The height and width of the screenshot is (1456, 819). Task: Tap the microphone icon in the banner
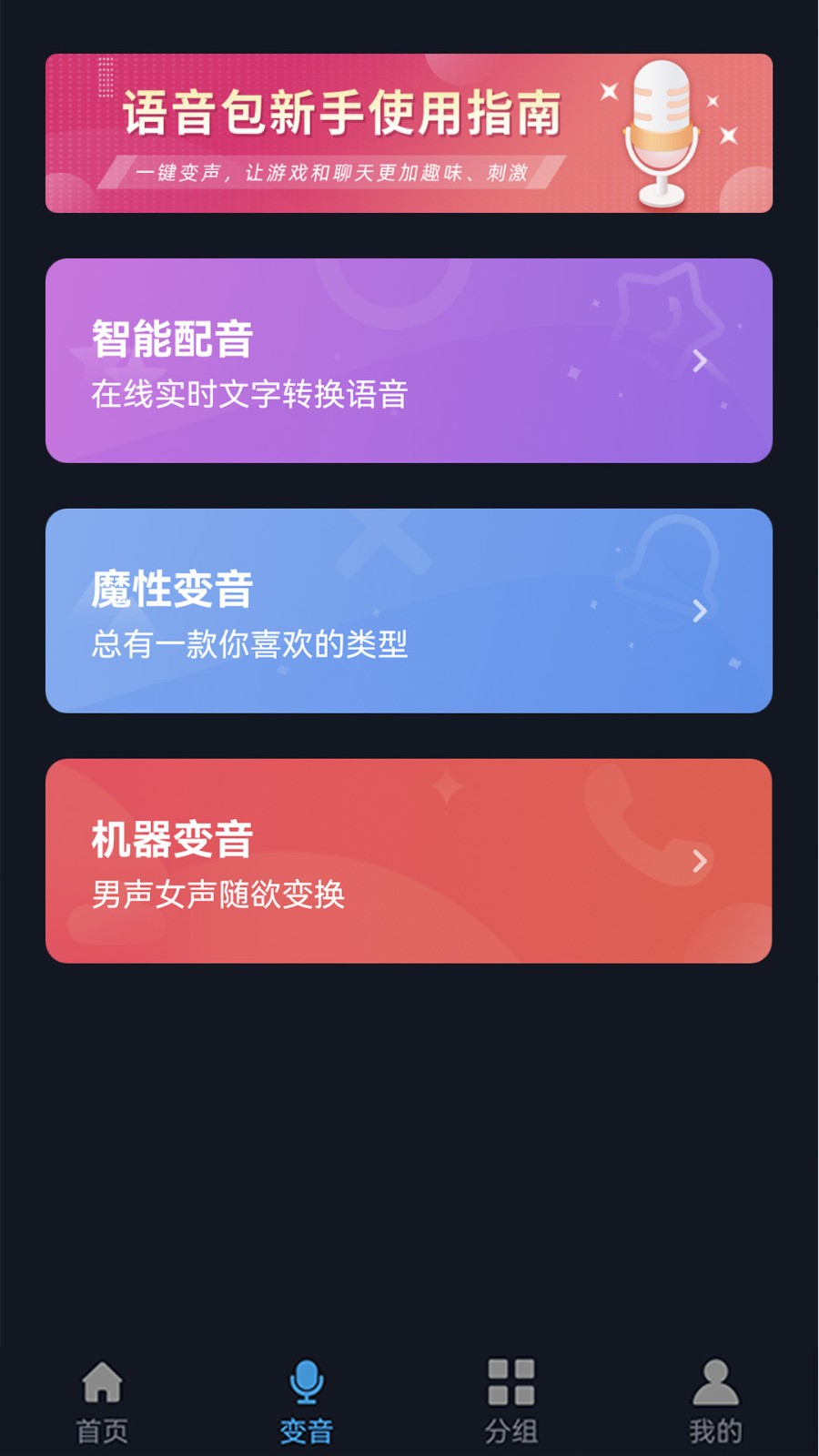pos(662,127)
